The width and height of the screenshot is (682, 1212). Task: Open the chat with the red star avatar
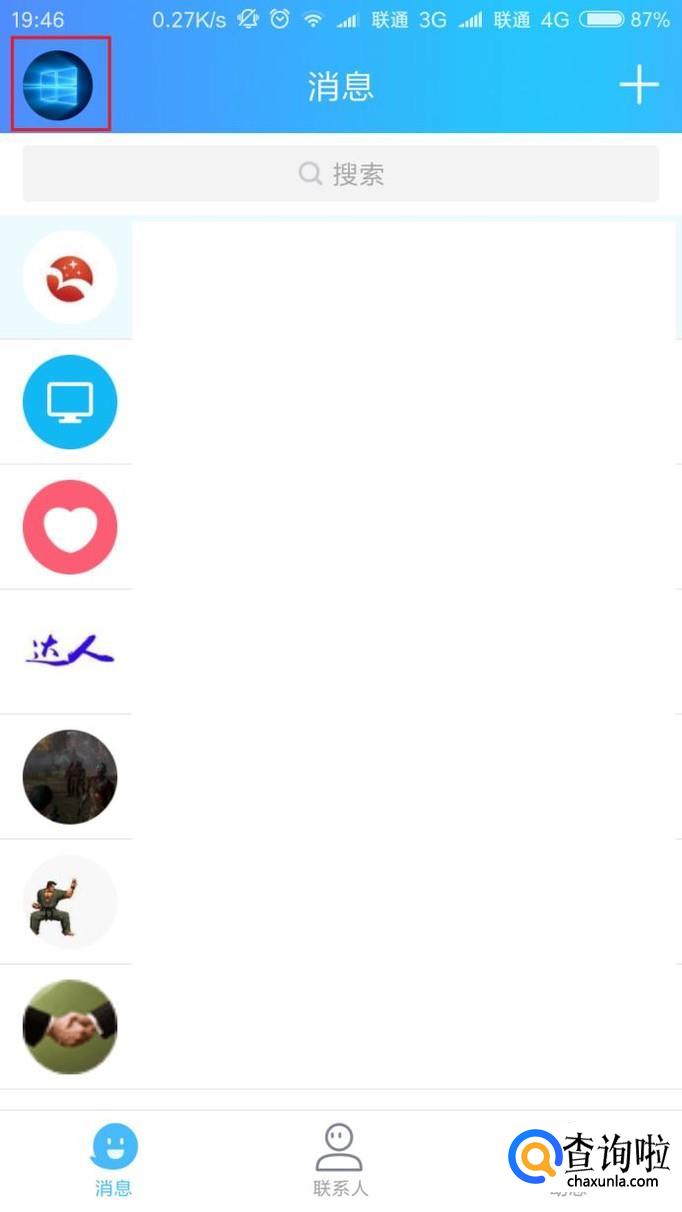[x=70, y=278]
